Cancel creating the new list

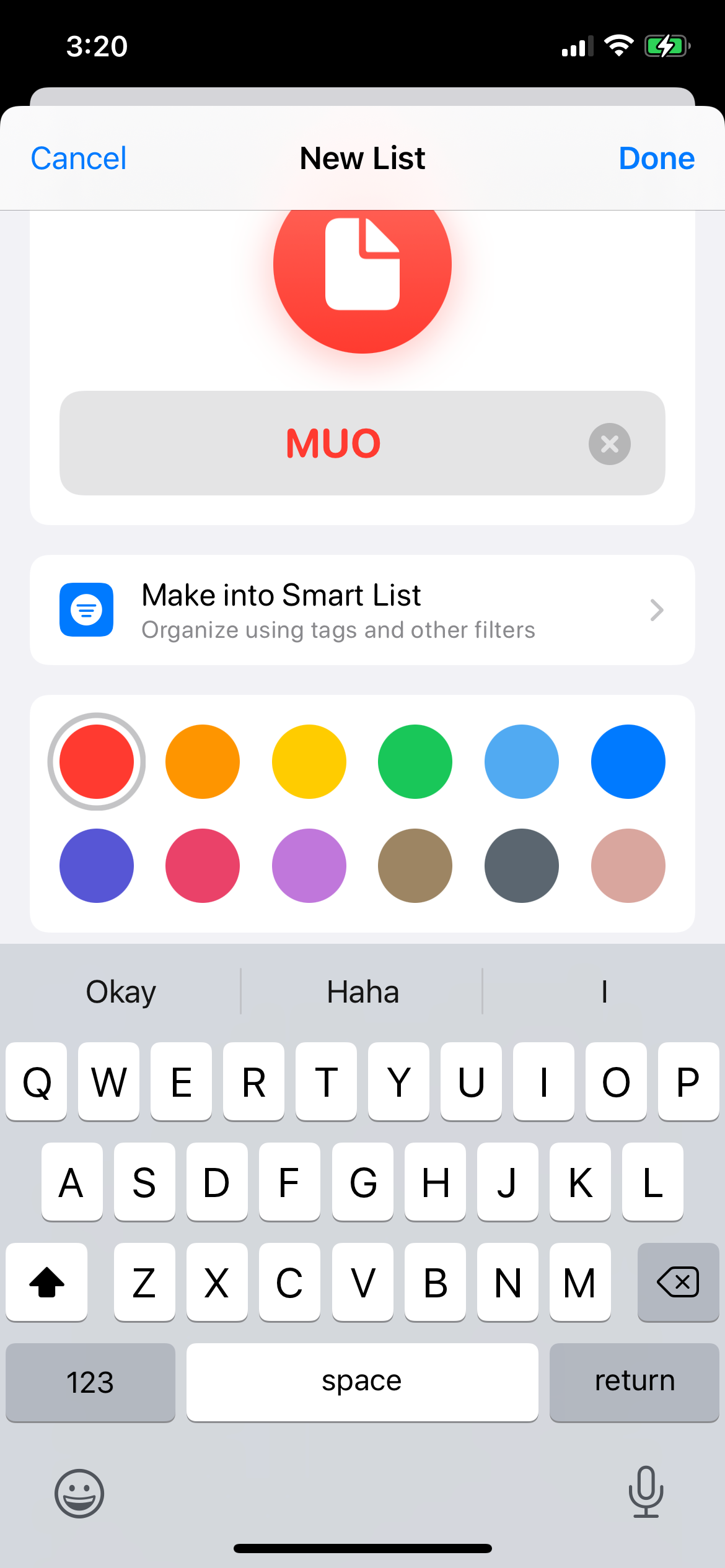coord(79,159)
